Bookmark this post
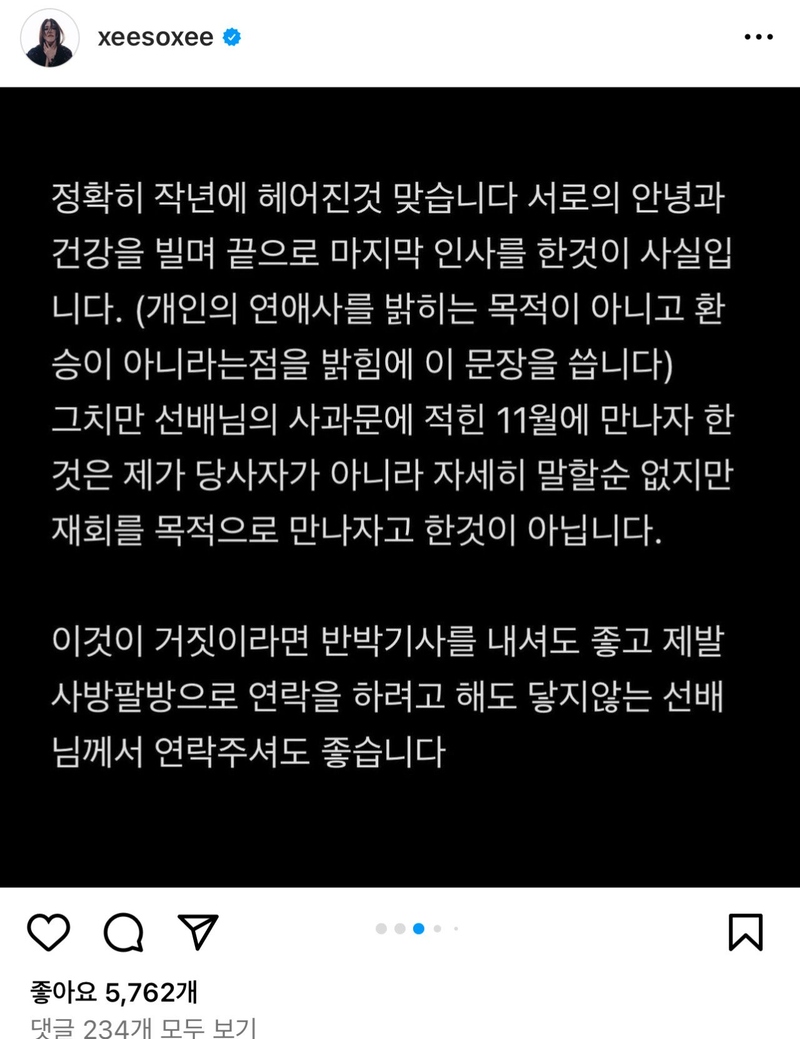Screen dimensions: 800x1039 745,931
